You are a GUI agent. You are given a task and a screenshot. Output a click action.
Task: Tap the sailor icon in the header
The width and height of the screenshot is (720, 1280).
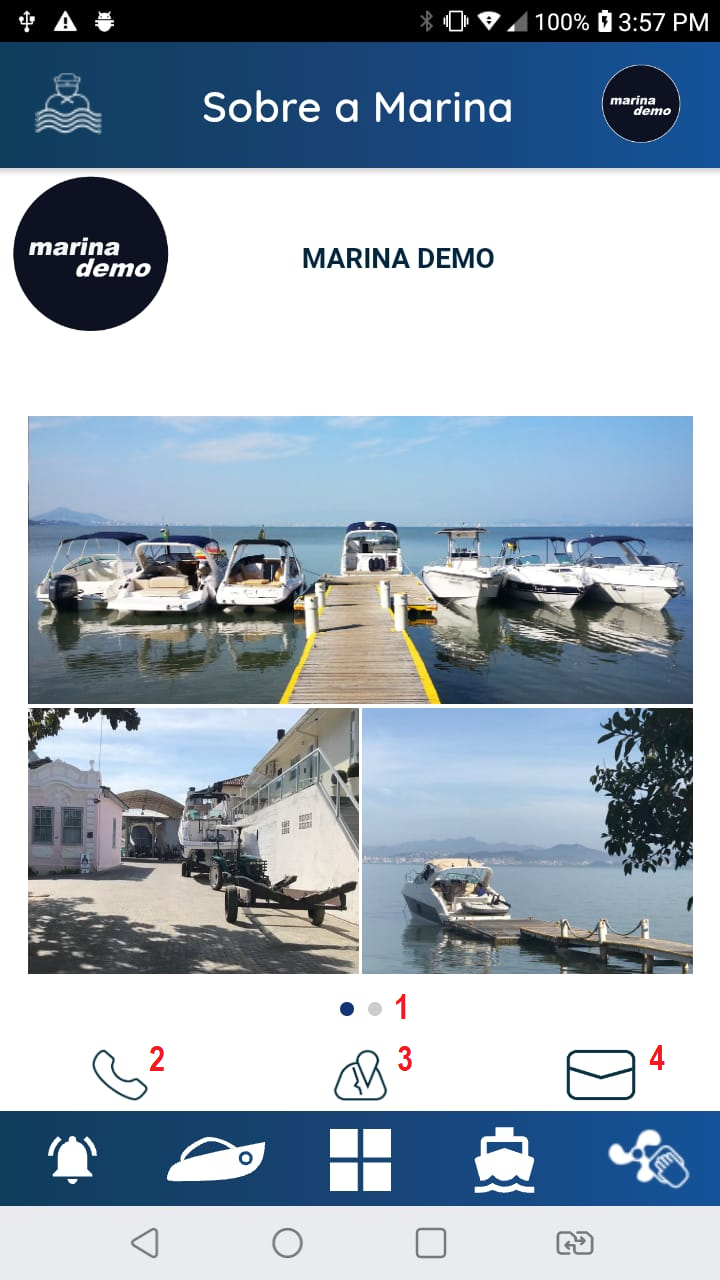click(x=68, y=105)
